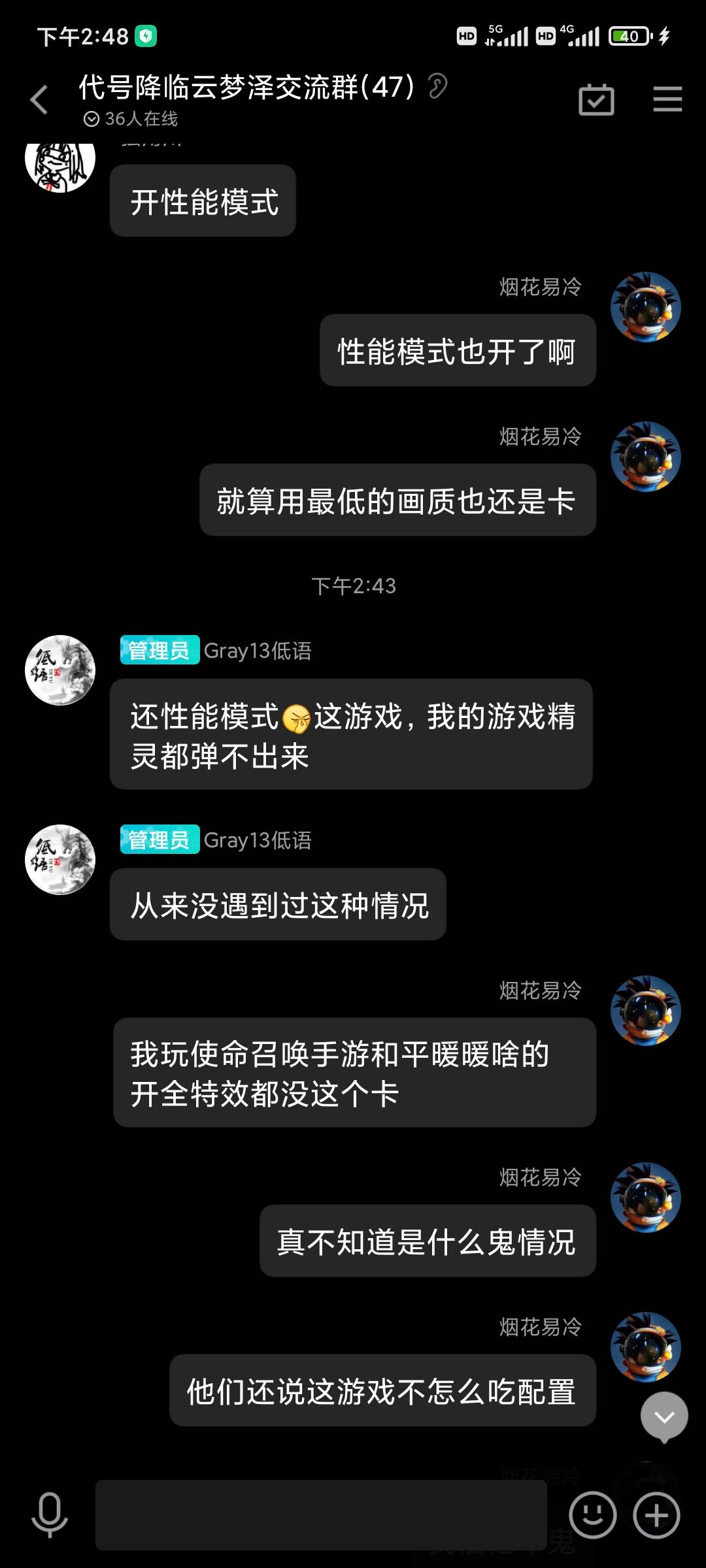The height and width of the screenshot is (1568, 706).
Task: Tap Gray13低语's avatar
Action: [x=59, y=670]
